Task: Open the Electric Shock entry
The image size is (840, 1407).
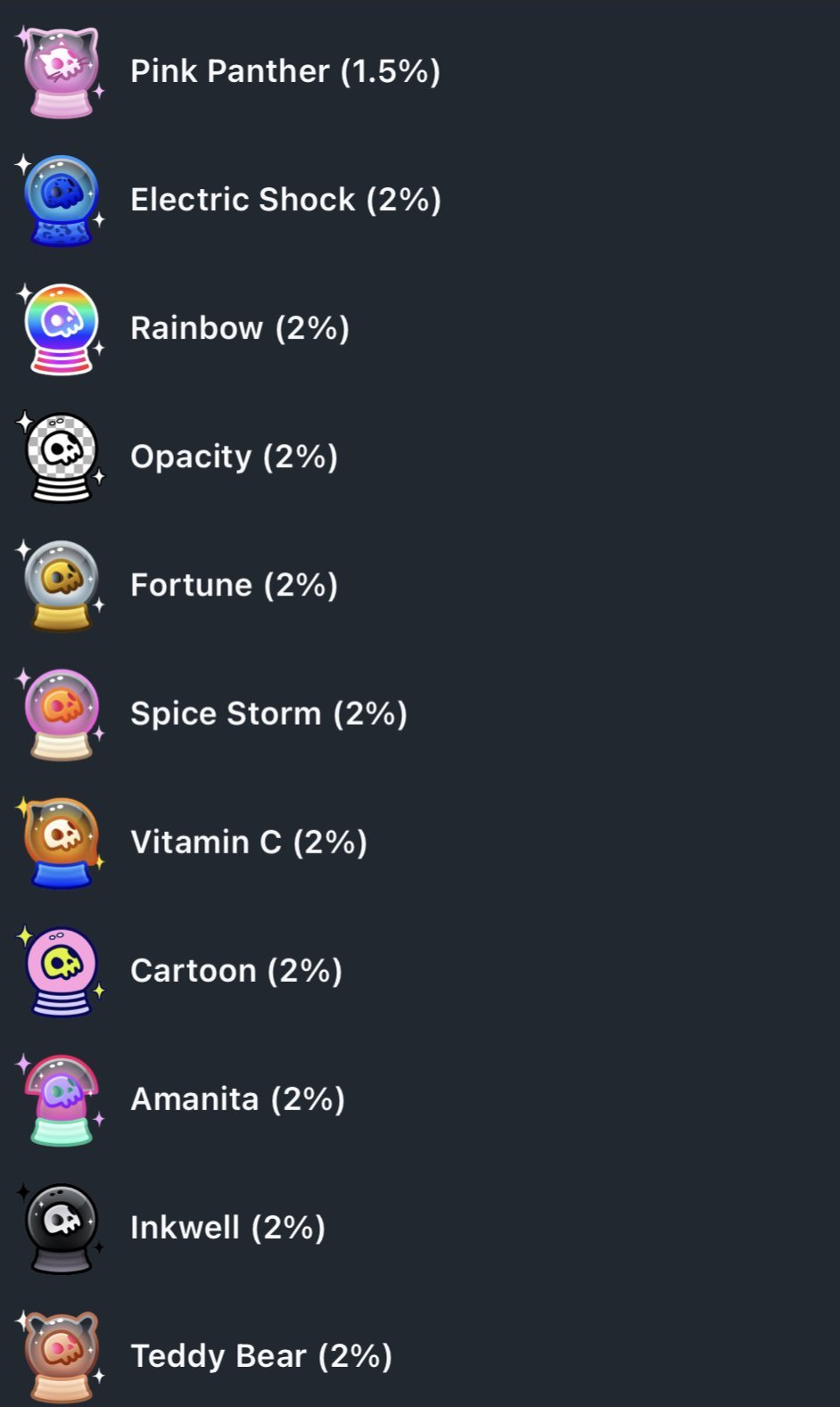Action: click(420, 200)
